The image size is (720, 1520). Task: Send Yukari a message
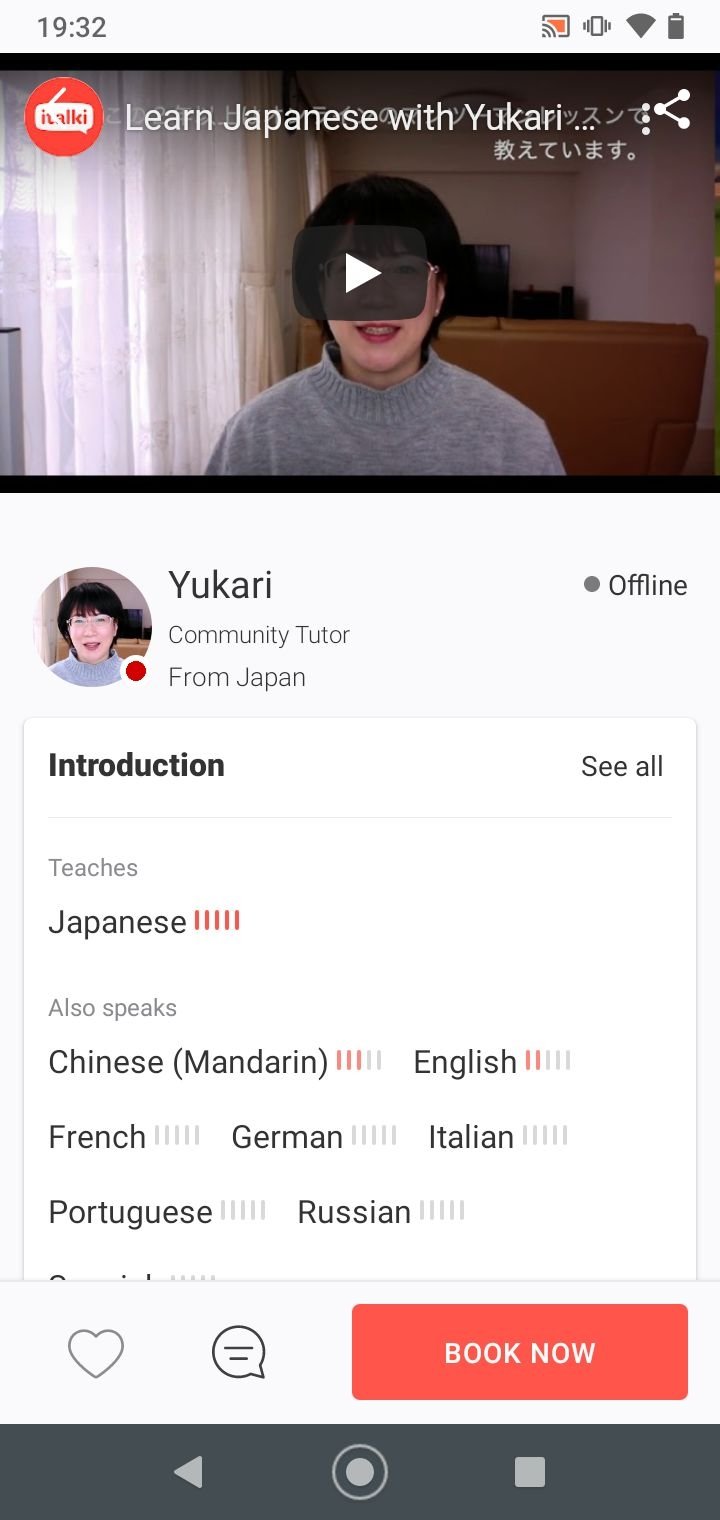click(x=239, y=1354)
